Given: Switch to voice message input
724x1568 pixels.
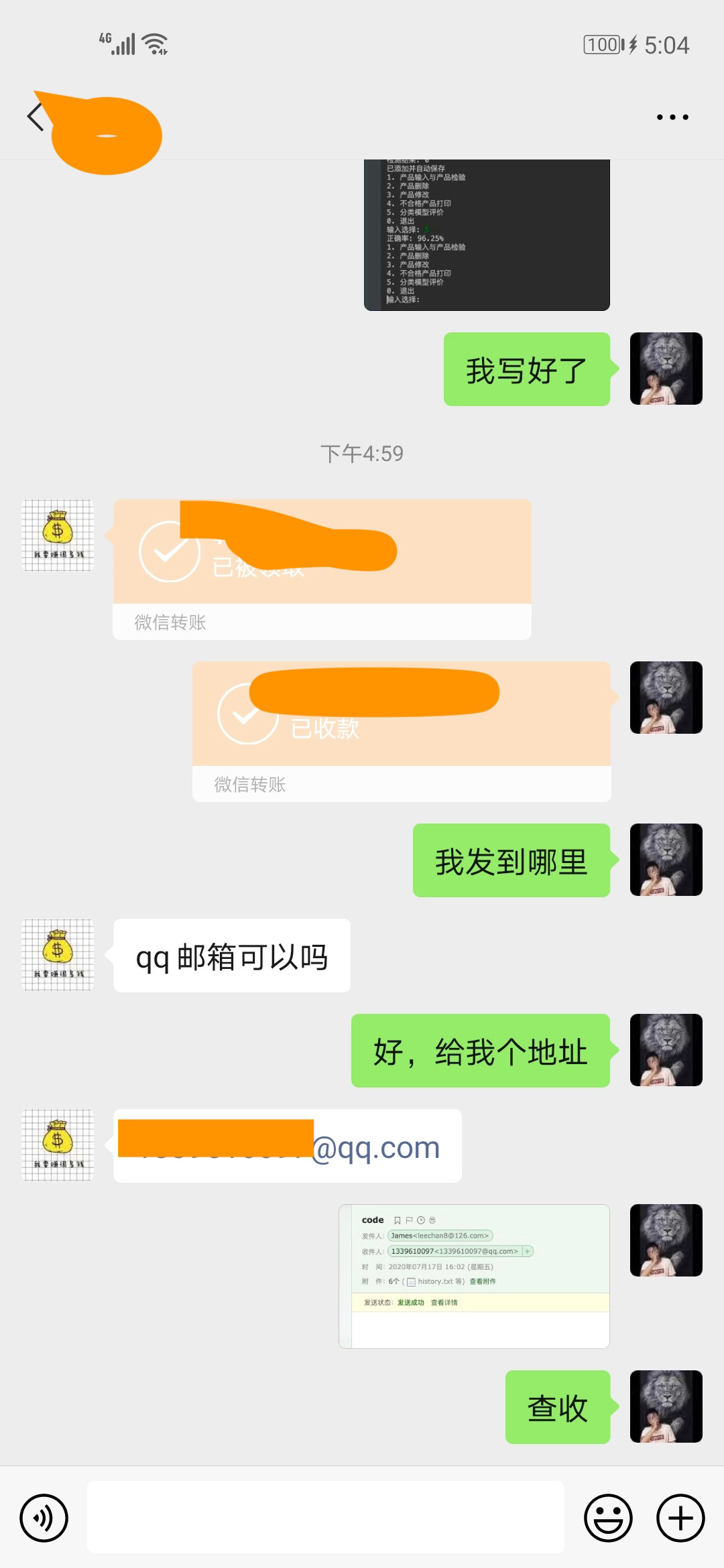Looking at the screenshot, I should [44, 1518].
